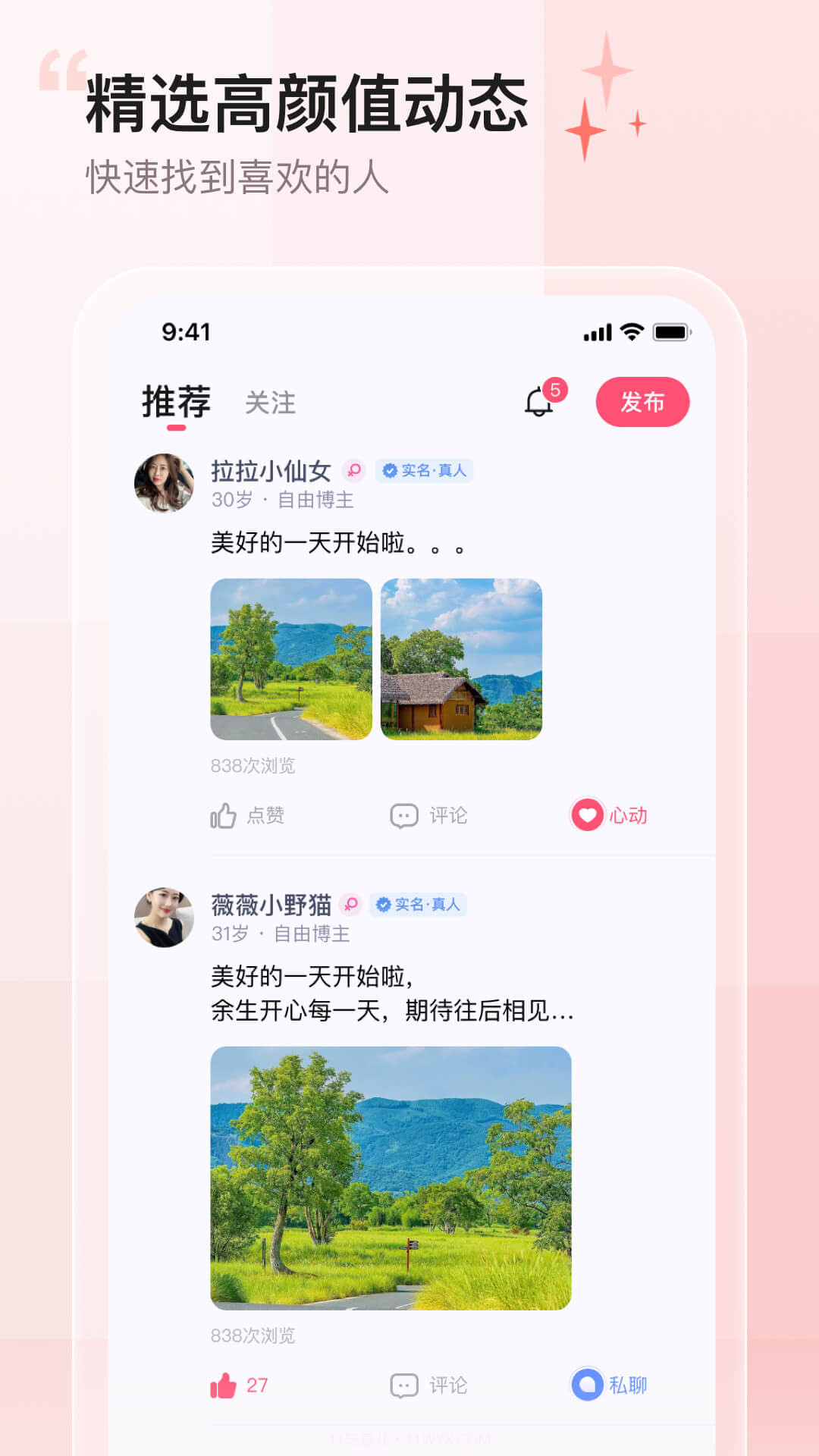Click the thumbs-up icon showing 27 likes
Image resolution: width=819 pixels, height=1456 pixels.
223,1385
